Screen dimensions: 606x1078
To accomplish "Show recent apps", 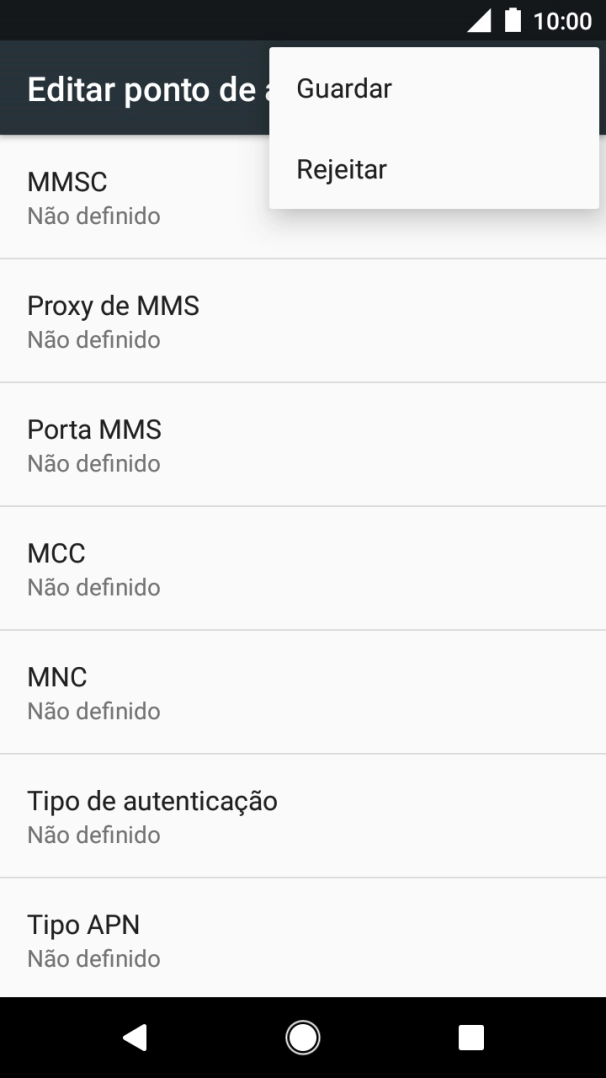I will tap(471, 1038).
